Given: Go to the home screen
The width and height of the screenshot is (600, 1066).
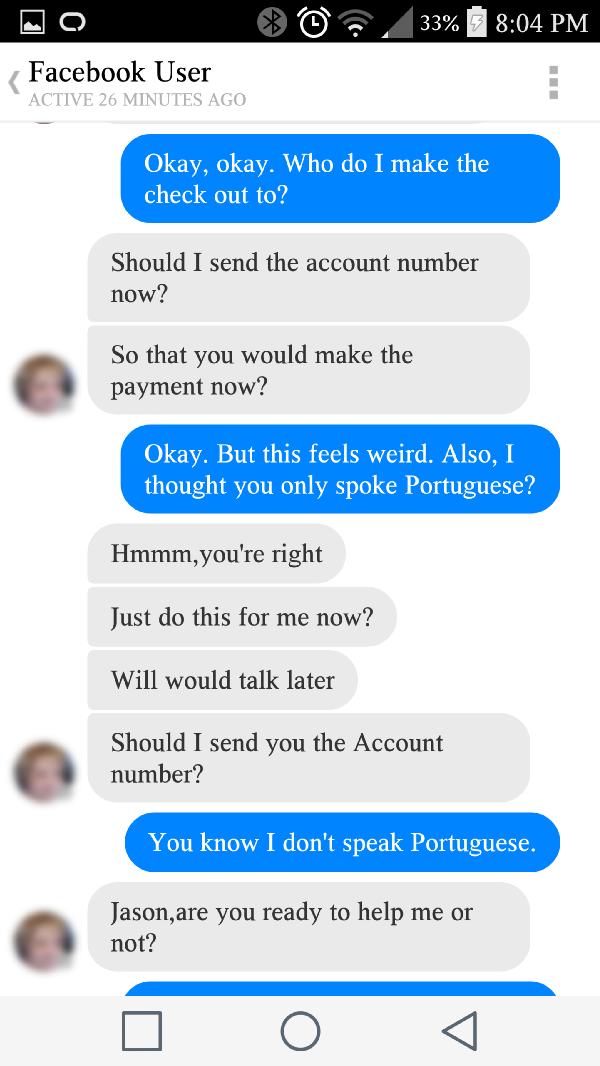Looking at the screenshot, I should [300, 1031].
